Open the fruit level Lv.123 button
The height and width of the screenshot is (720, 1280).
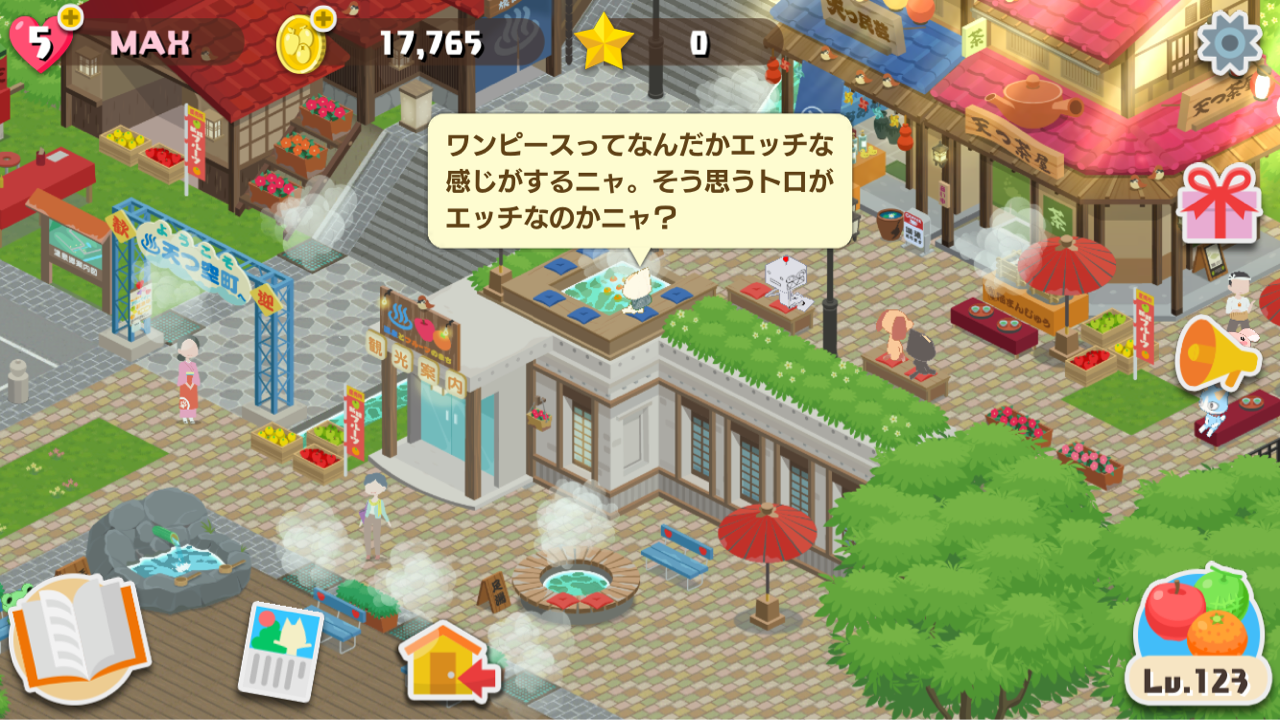(1196, 634)
